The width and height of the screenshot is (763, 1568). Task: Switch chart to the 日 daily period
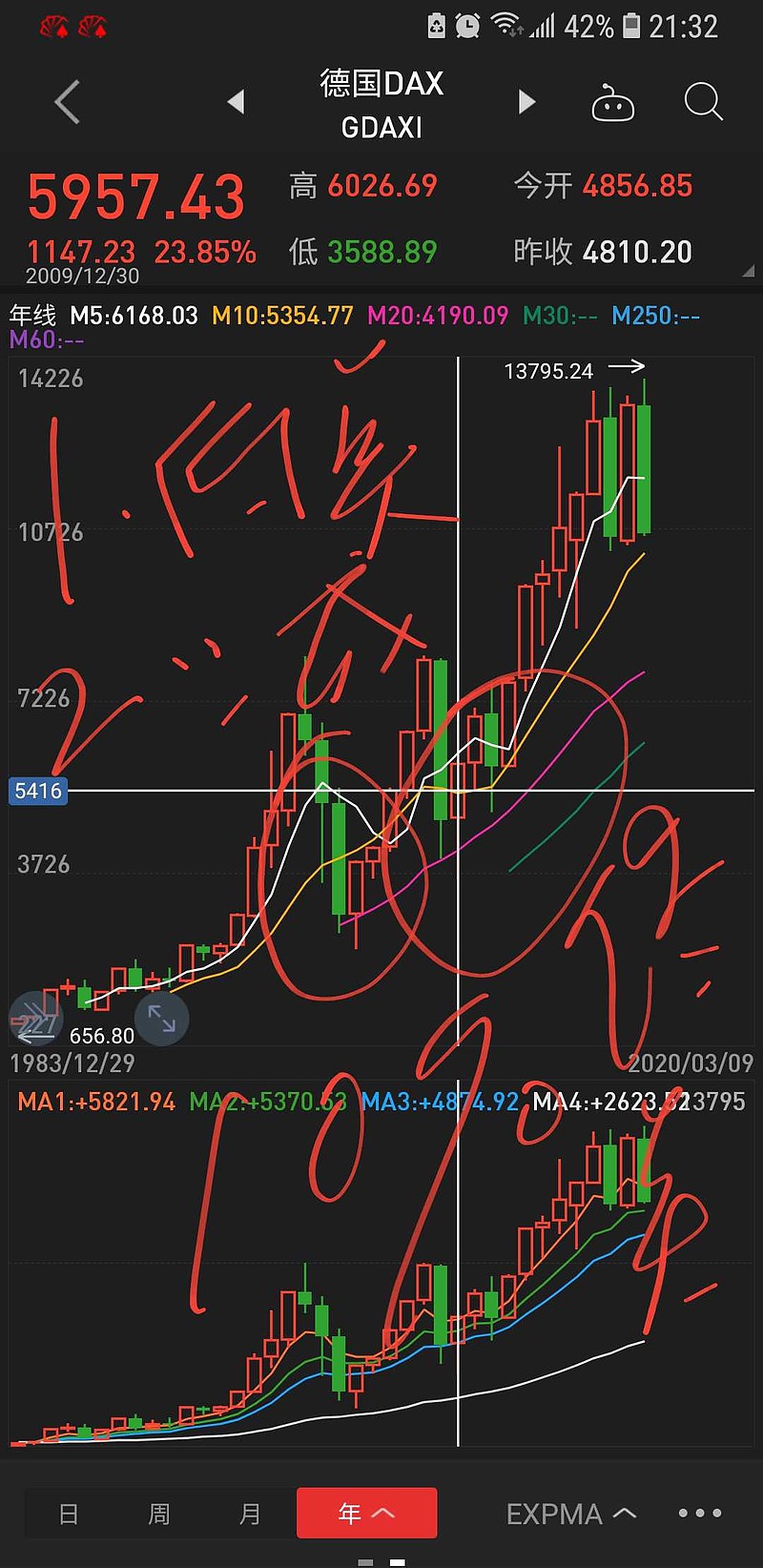pyautogui.click(x=69, y=1514)
